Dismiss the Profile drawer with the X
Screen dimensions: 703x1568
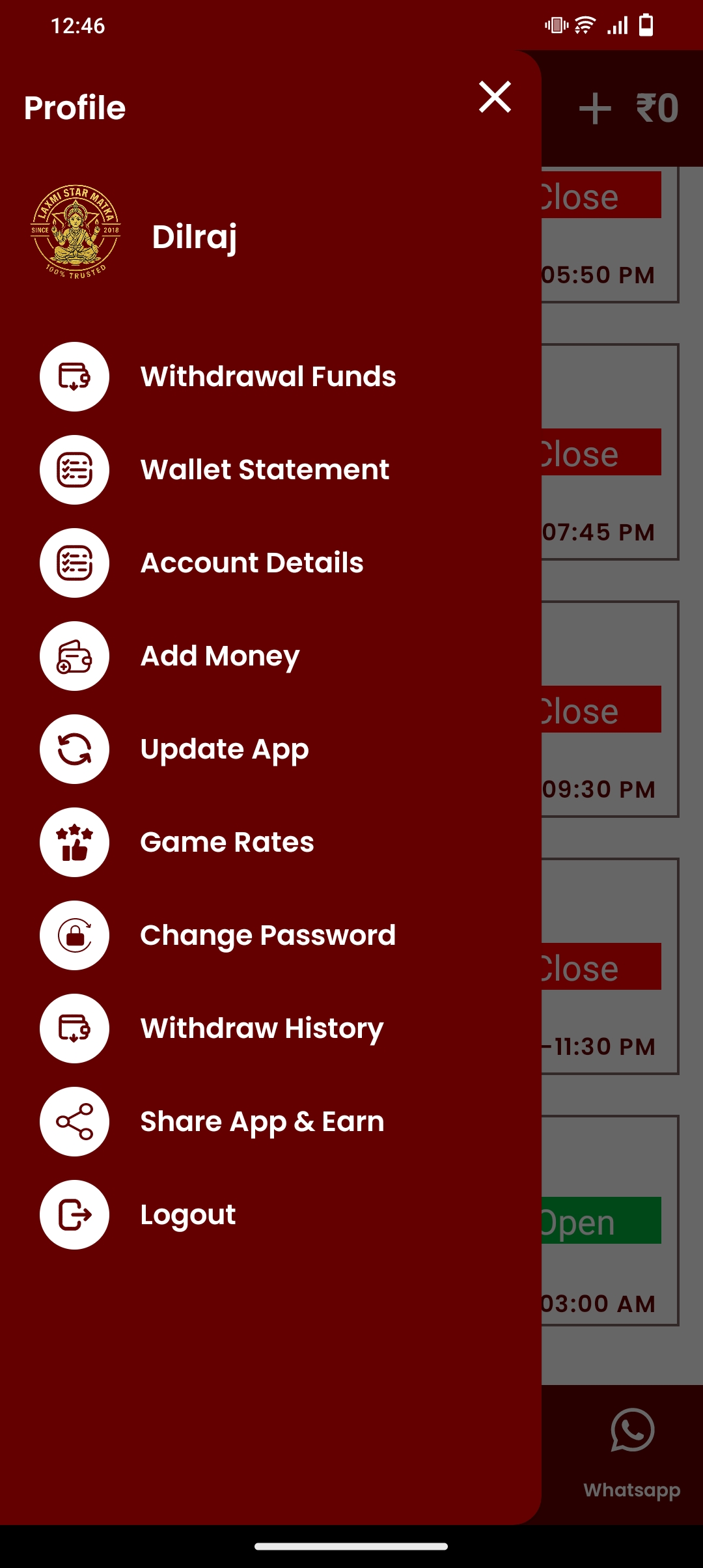pos(495,98)
